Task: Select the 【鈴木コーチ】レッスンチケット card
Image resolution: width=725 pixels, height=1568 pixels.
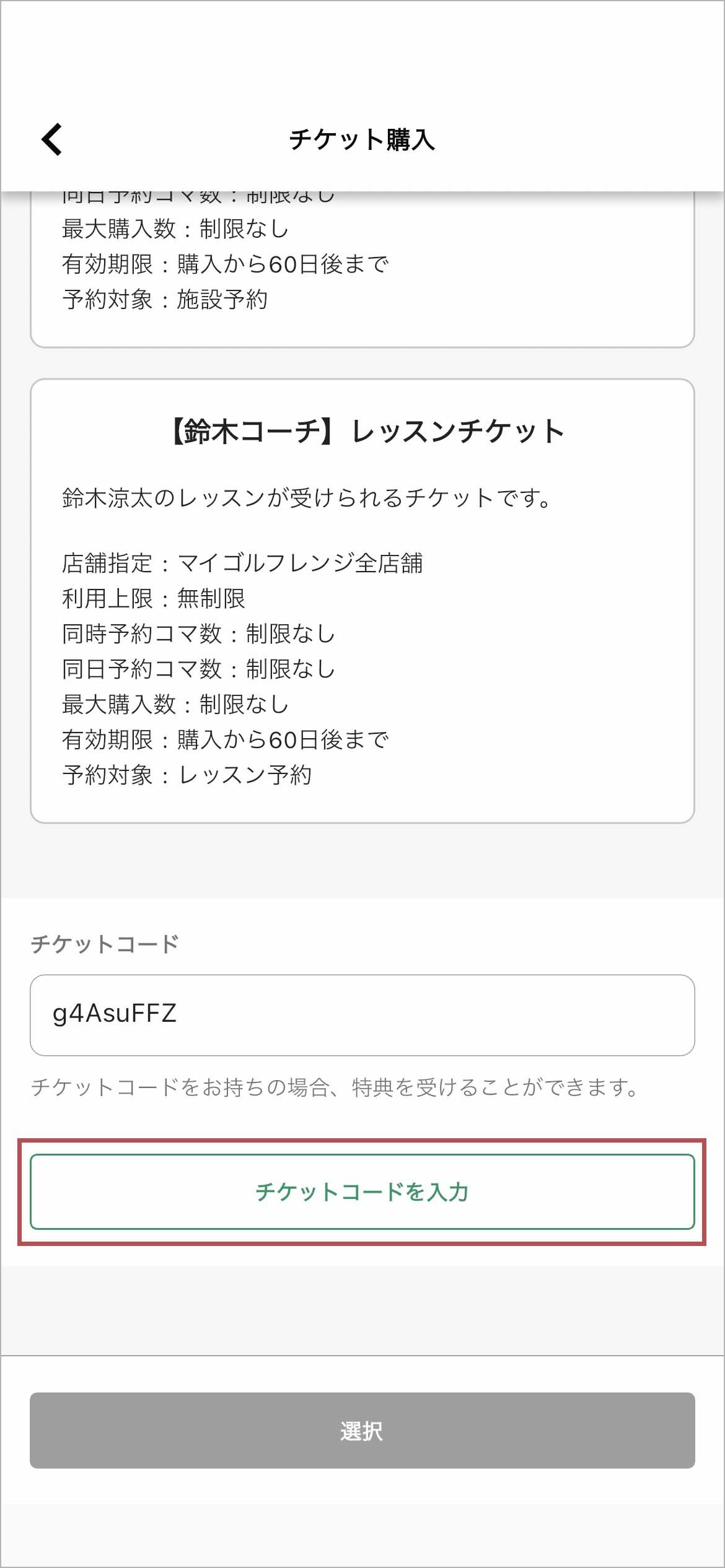Action: tap(362, 601)
